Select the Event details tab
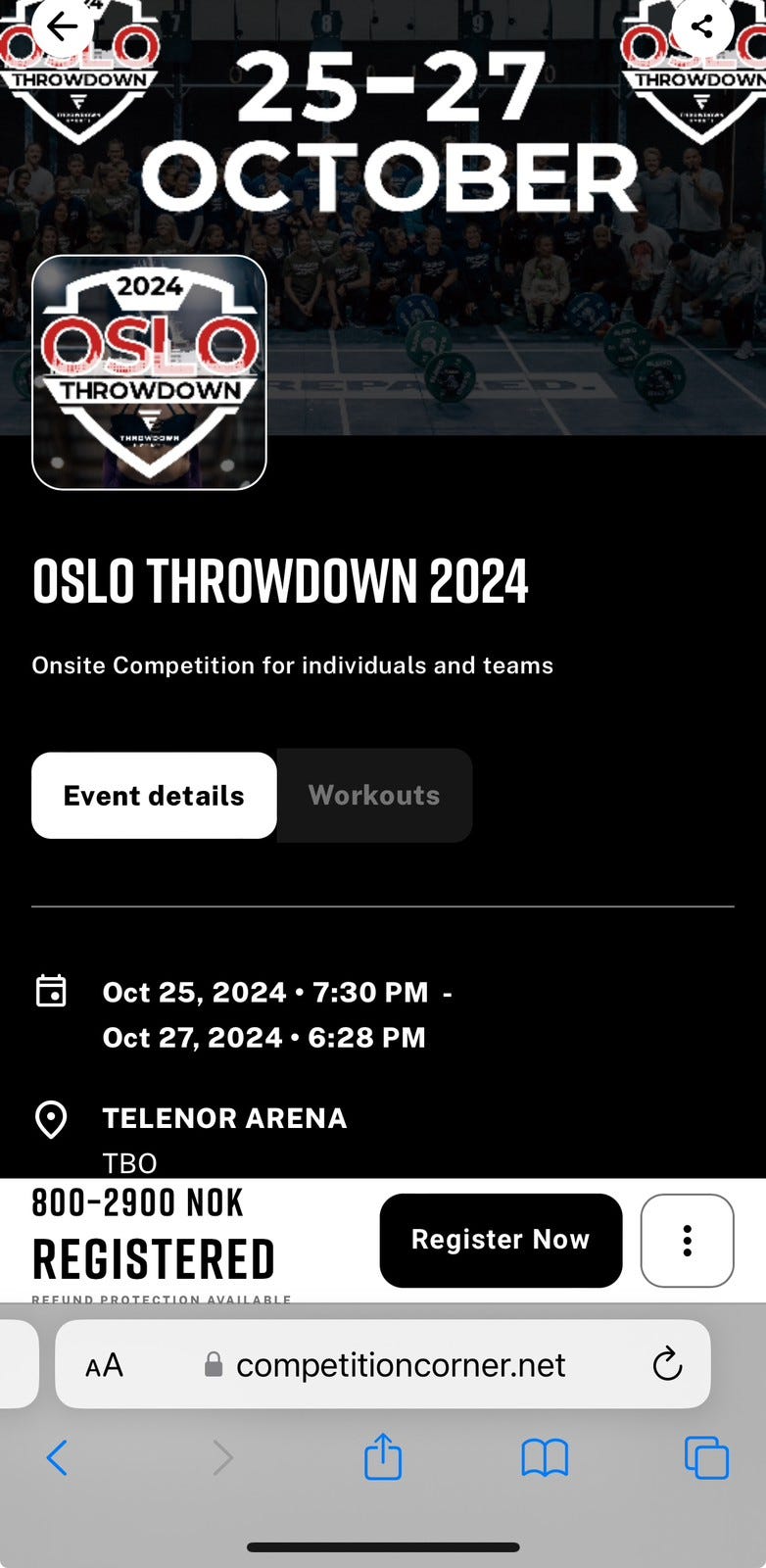This screenshot has height=1568, width=766. point(153,796)
